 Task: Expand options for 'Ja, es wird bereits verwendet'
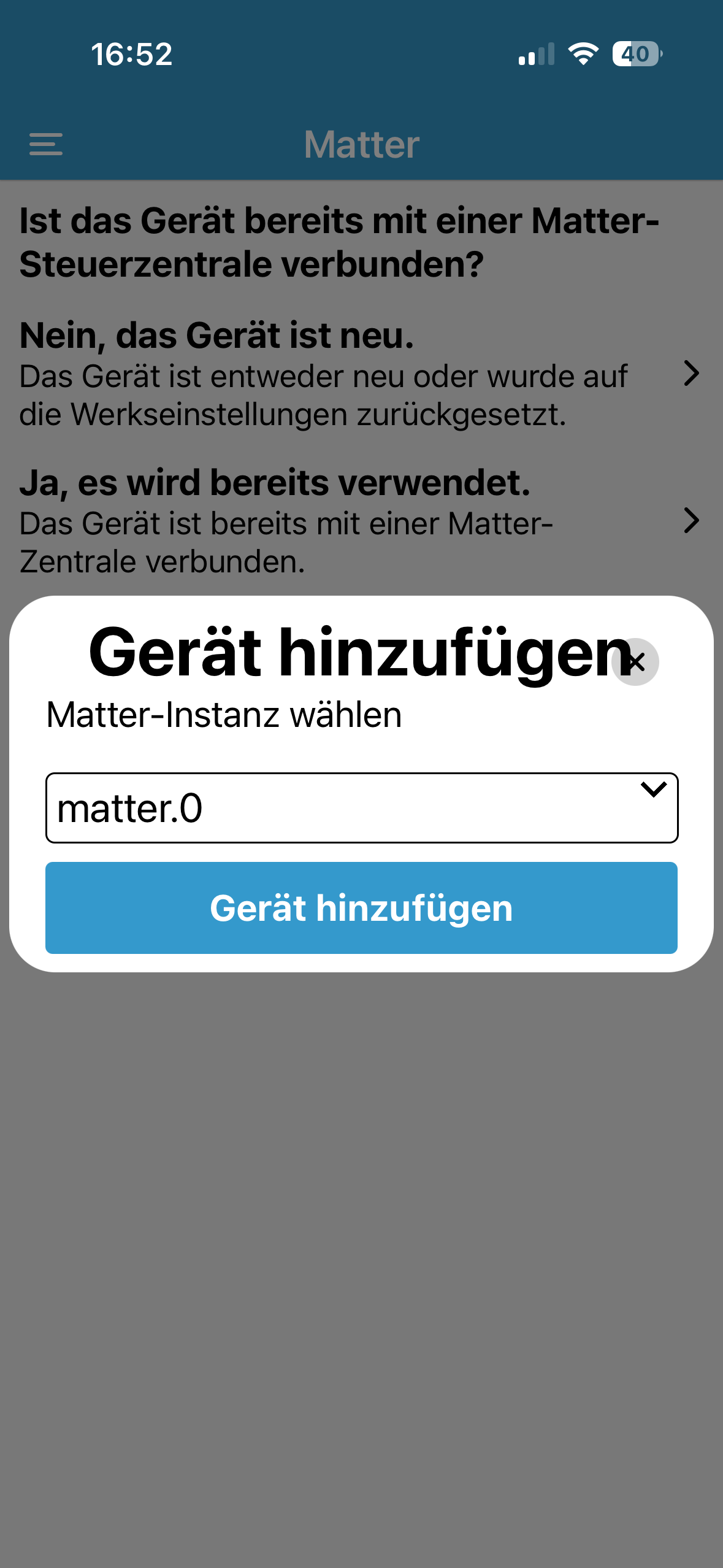click(x=692, y=522)
